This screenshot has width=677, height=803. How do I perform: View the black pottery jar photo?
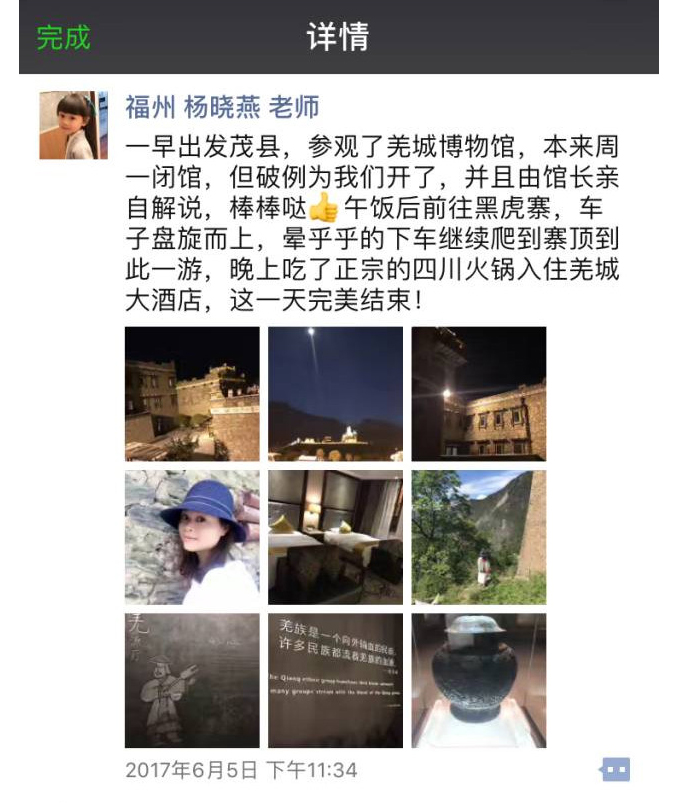point(479,681)
